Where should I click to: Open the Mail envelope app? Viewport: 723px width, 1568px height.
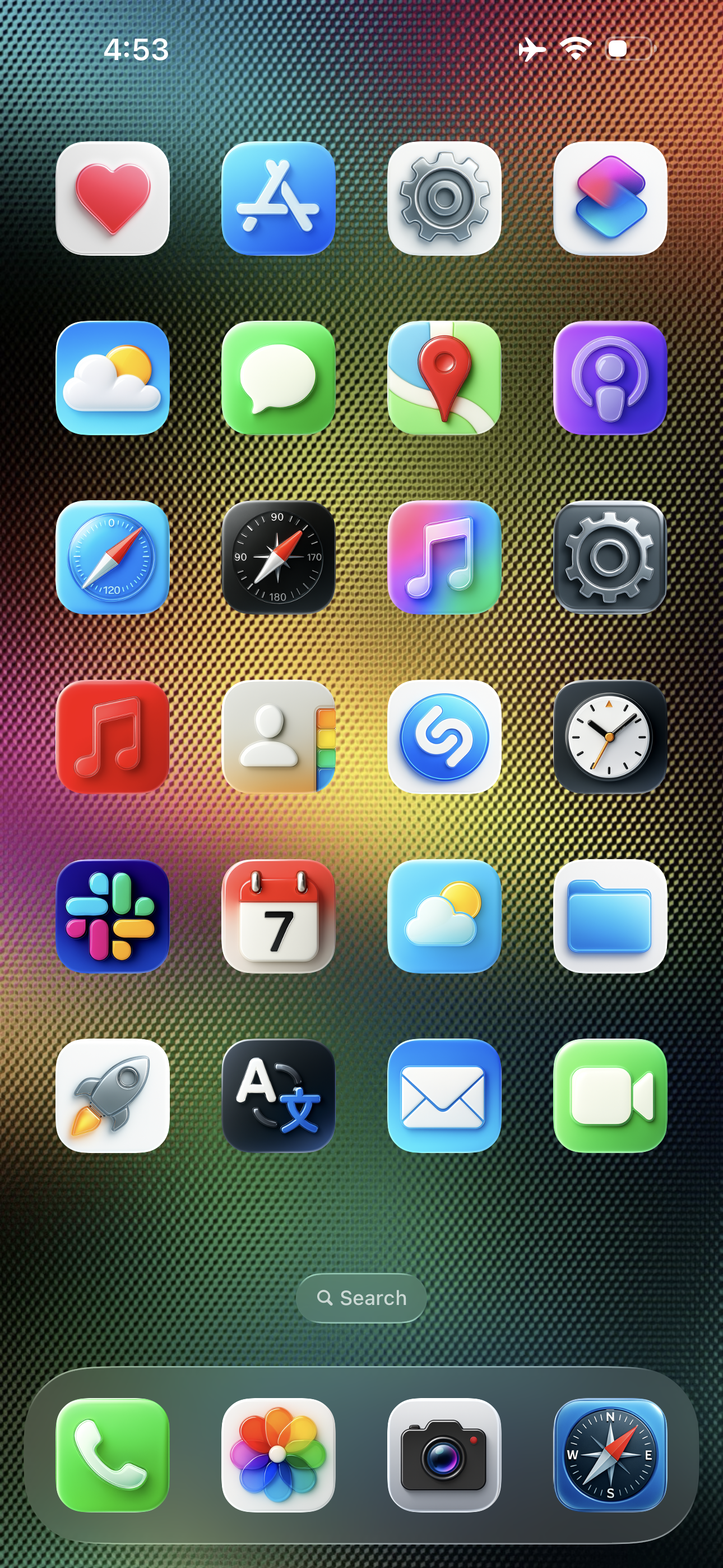[444, 1095]
